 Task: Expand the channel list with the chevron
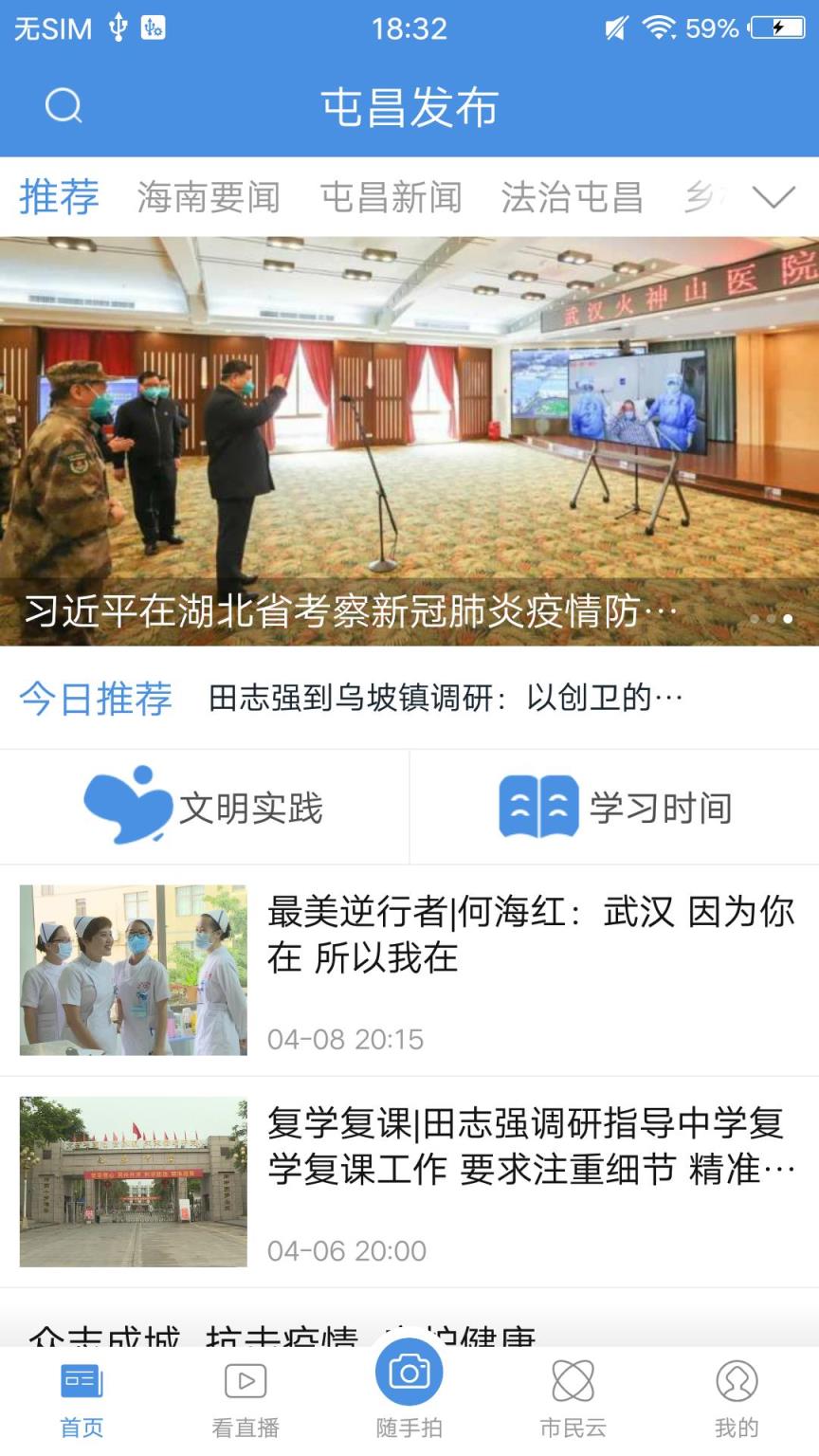[774, 198]
